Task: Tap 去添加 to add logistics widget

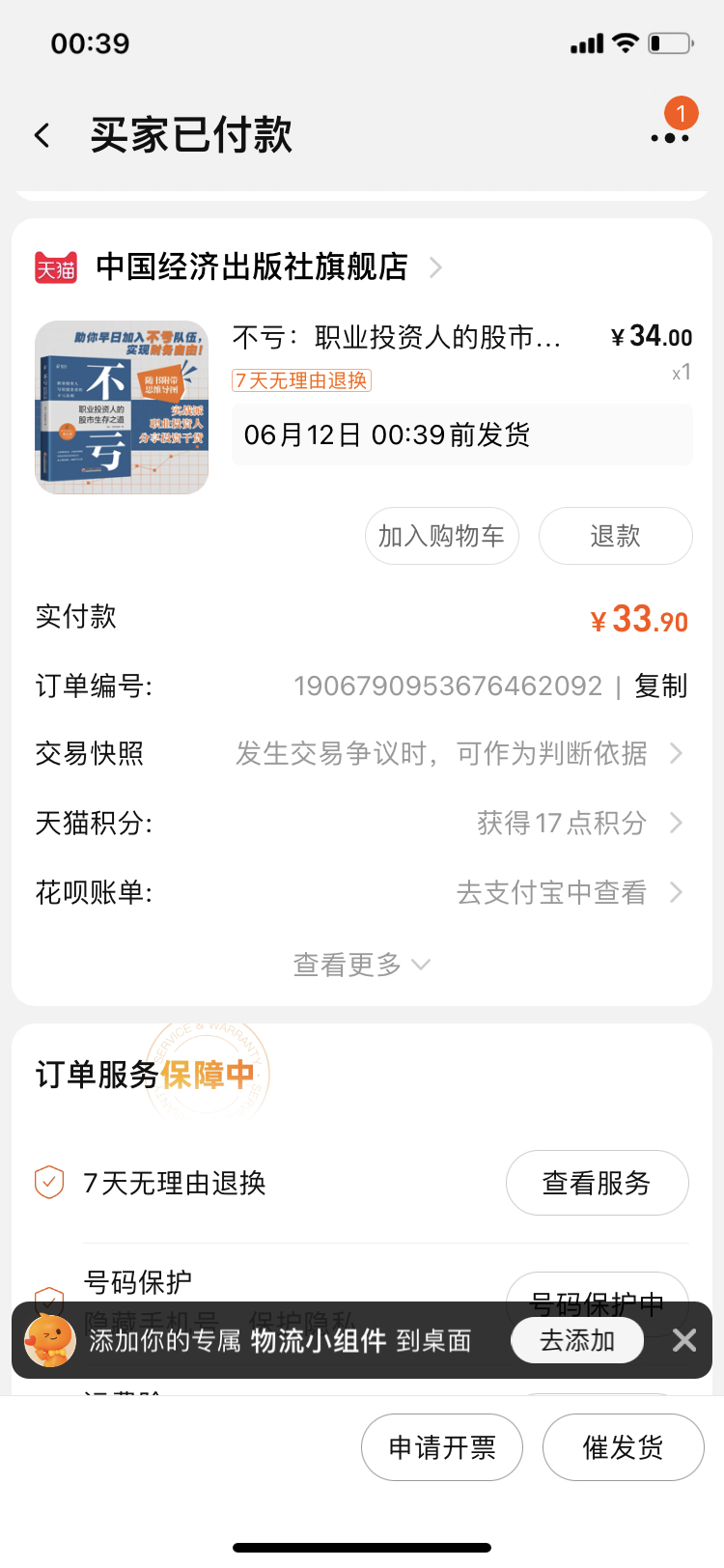Action: click(576, 1340)
